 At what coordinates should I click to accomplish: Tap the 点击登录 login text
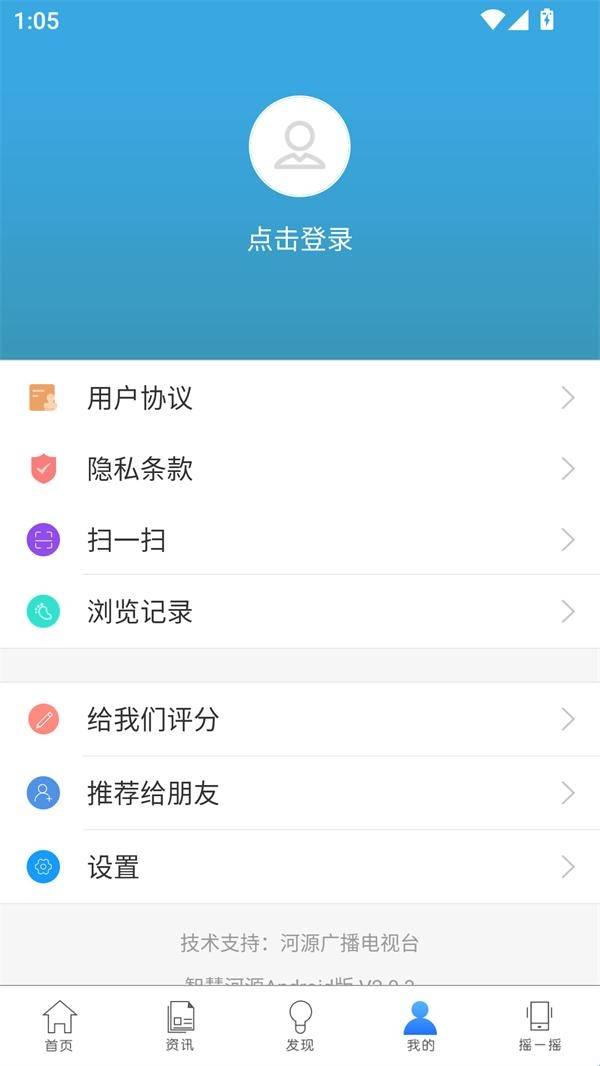300,240
